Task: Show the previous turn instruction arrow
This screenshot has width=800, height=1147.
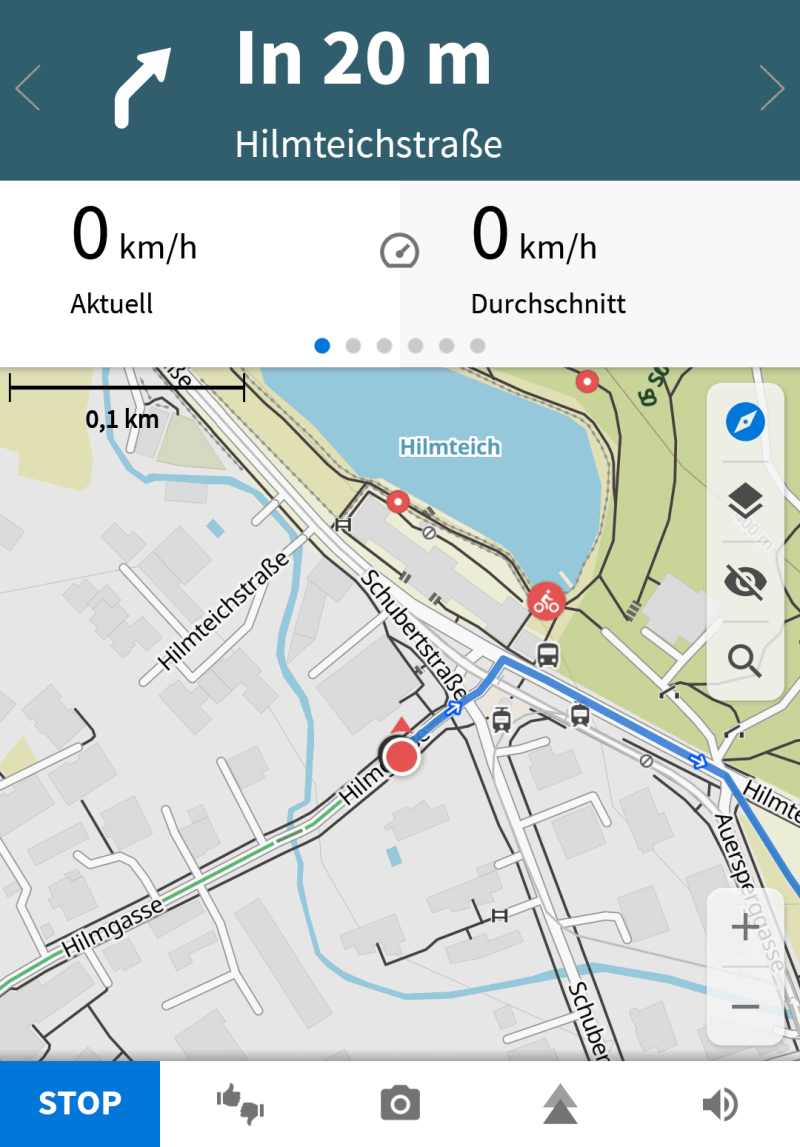Action: [28, 89]
